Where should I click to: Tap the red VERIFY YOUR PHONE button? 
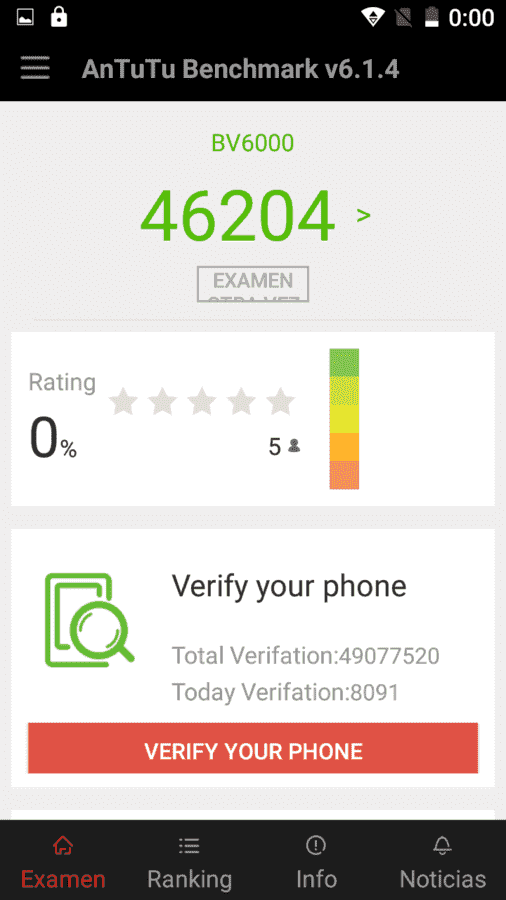click(253, 748)
